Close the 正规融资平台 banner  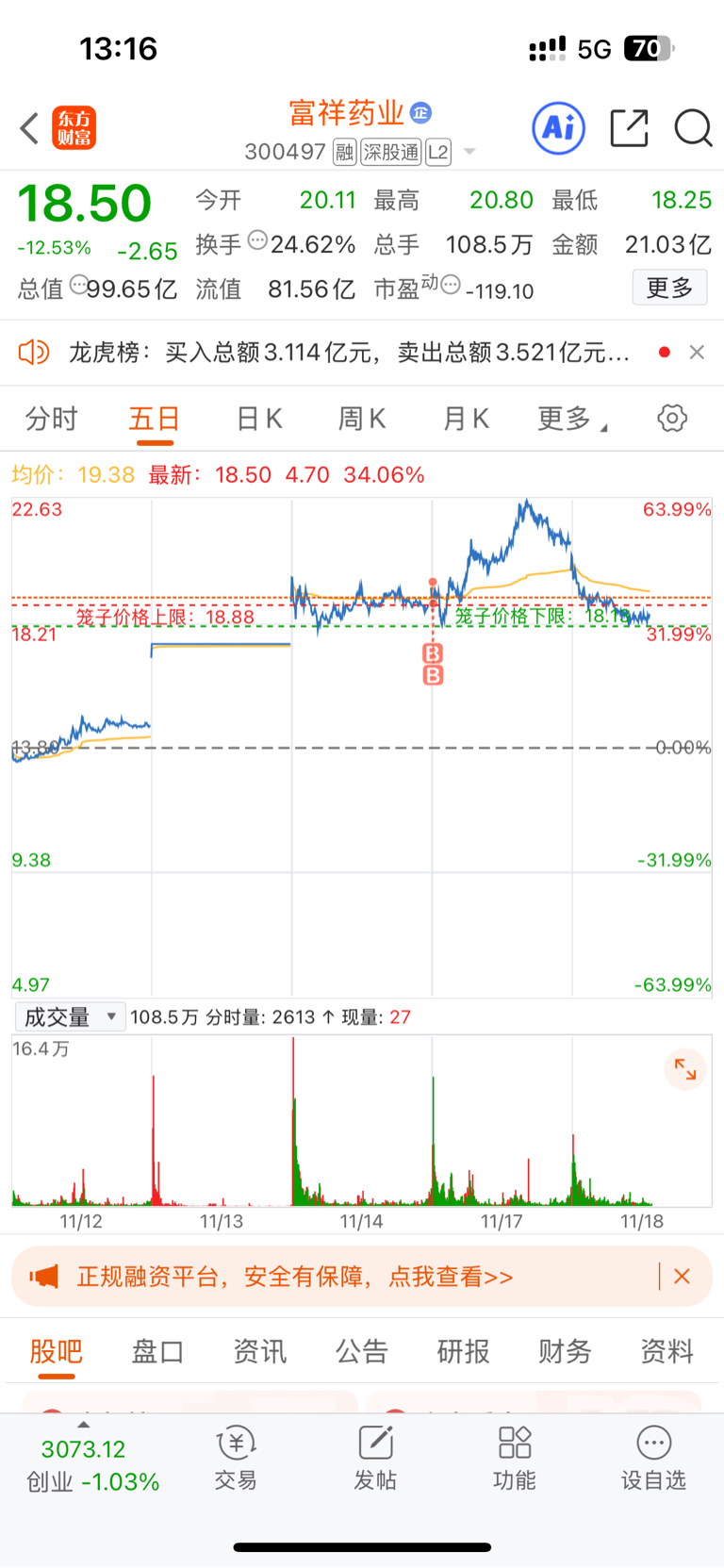(683, 1277)
